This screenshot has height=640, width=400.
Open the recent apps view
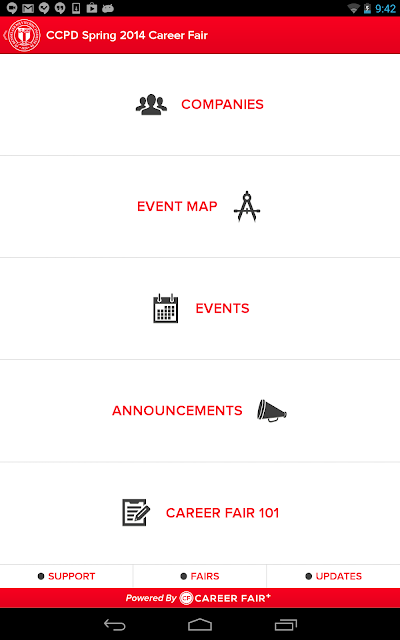285,624
